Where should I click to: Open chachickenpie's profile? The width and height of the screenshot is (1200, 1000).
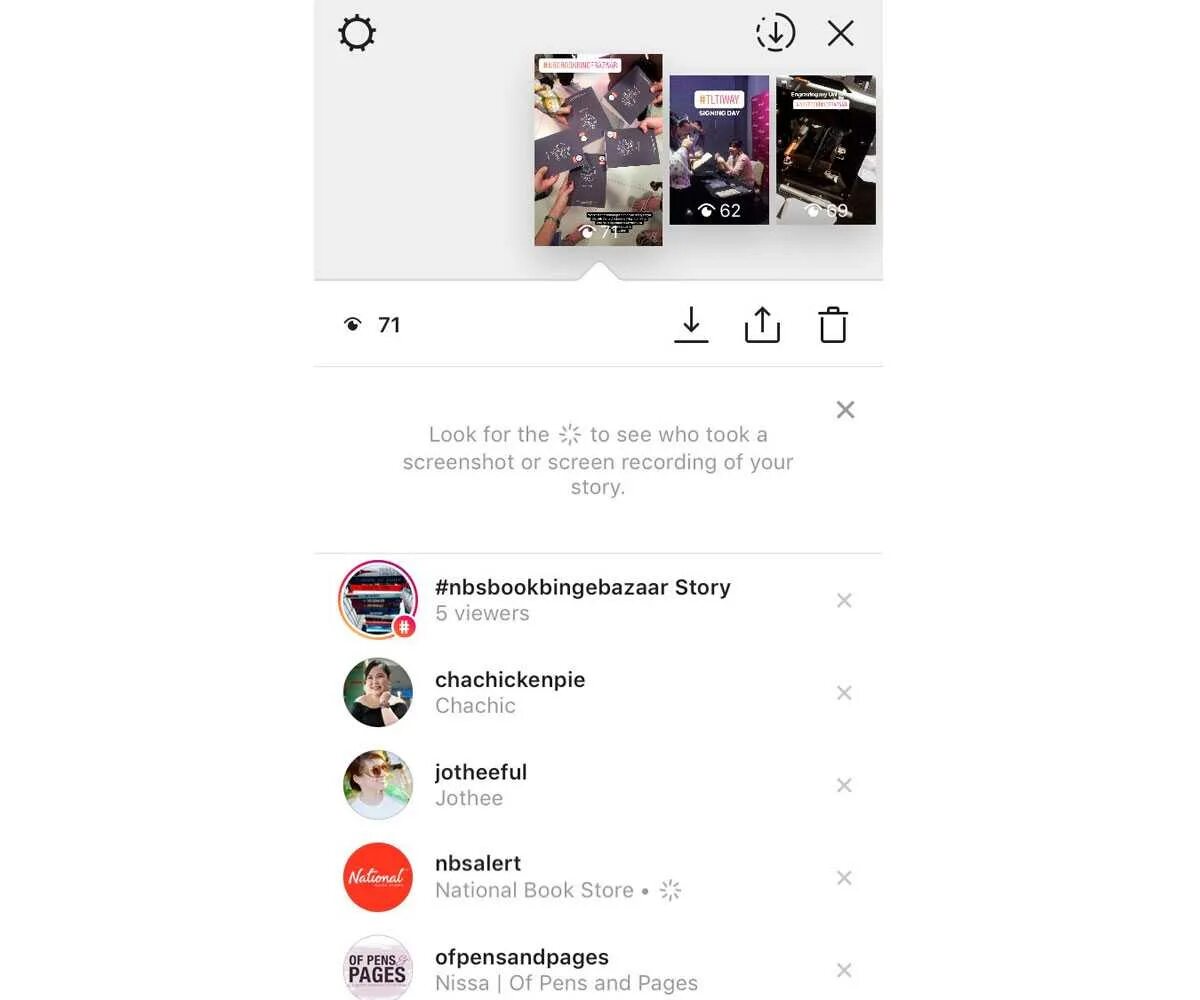510,692
